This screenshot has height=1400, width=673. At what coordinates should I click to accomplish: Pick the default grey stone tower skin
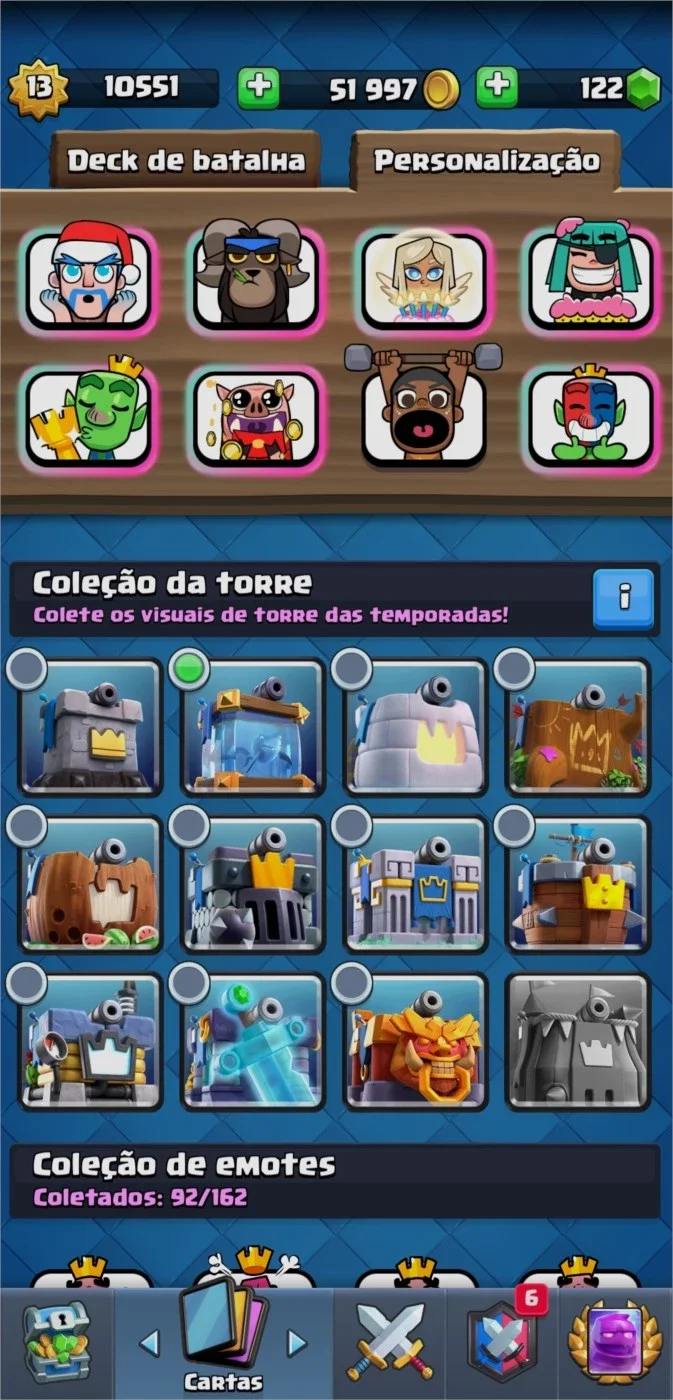tap(90, 727)
